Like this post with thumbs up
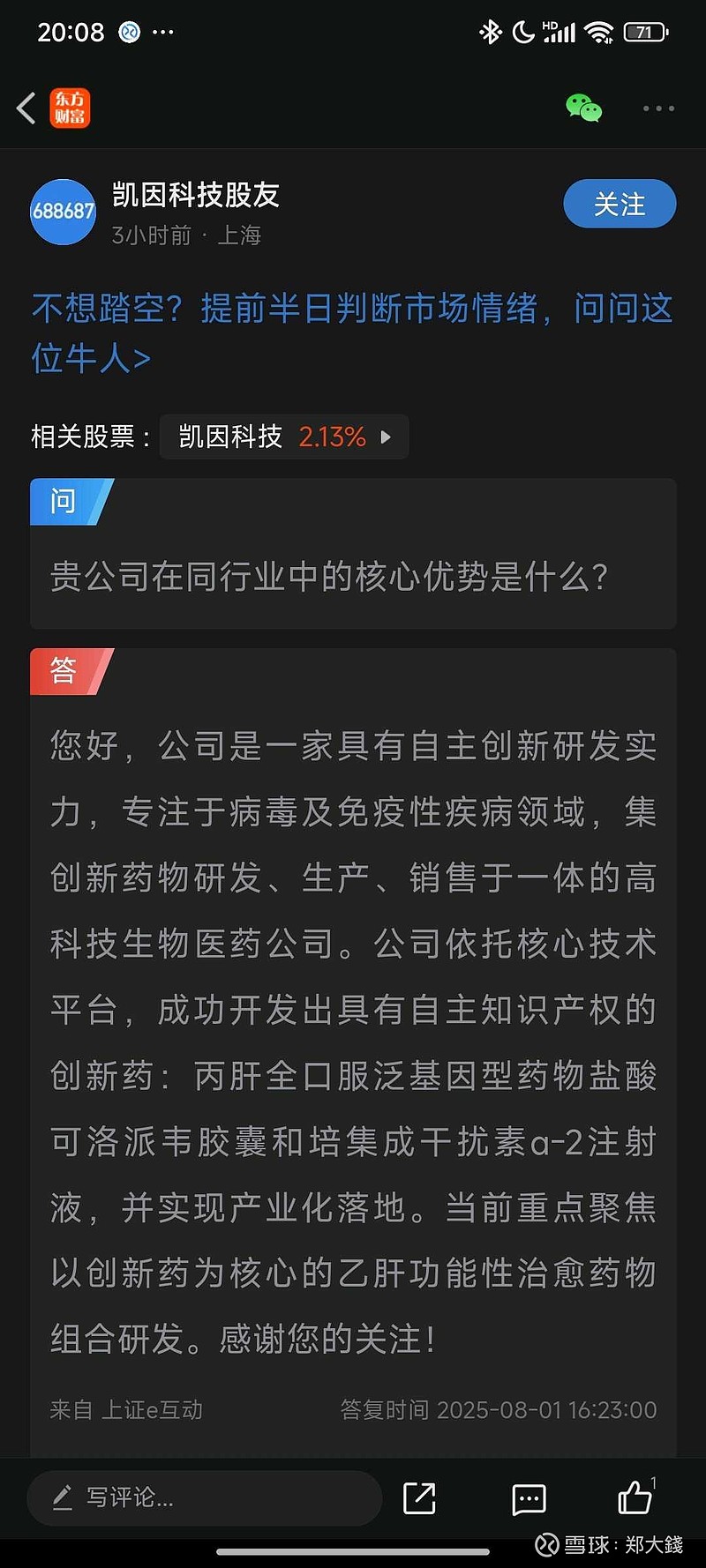 click(635, 1497)
